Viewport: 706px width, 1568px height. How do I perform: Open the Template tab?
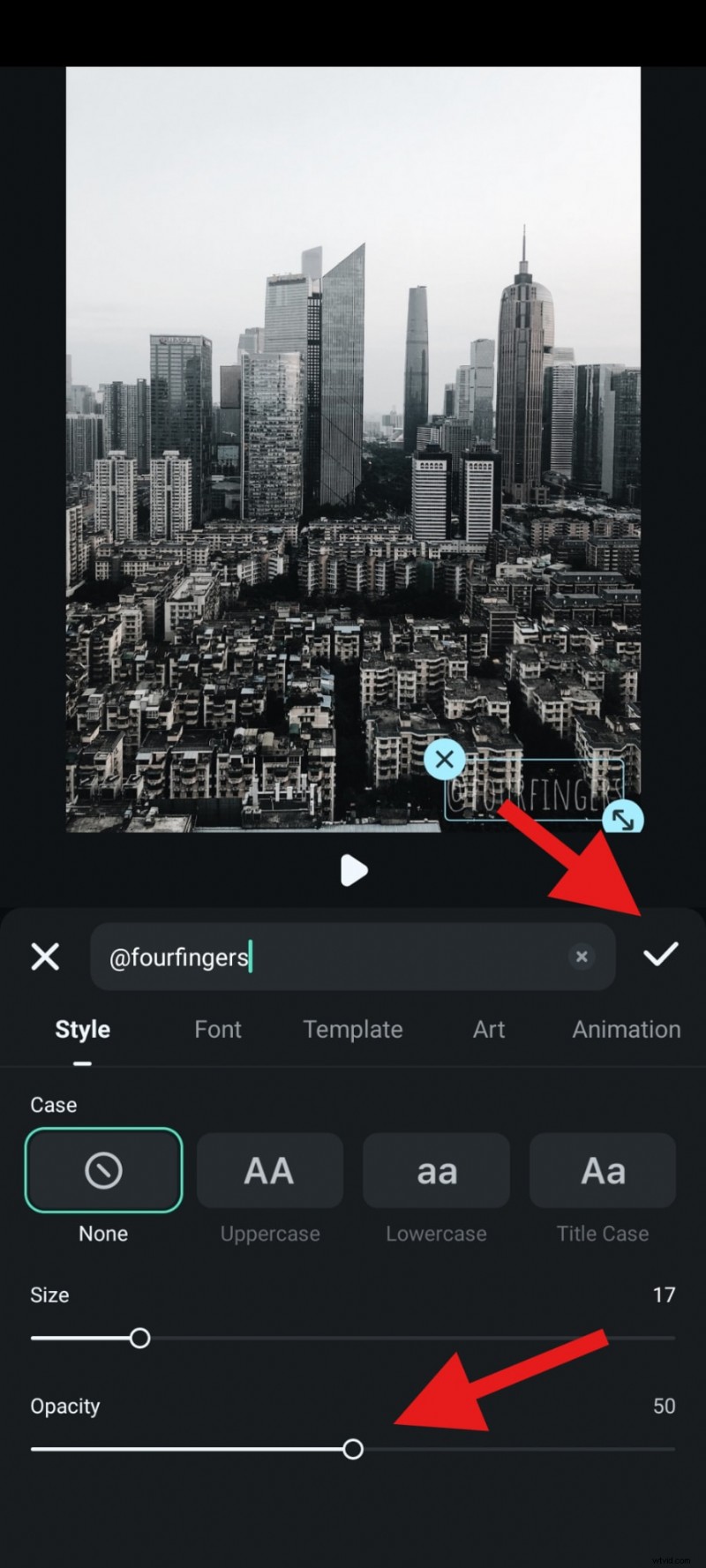pos(353,1029)
